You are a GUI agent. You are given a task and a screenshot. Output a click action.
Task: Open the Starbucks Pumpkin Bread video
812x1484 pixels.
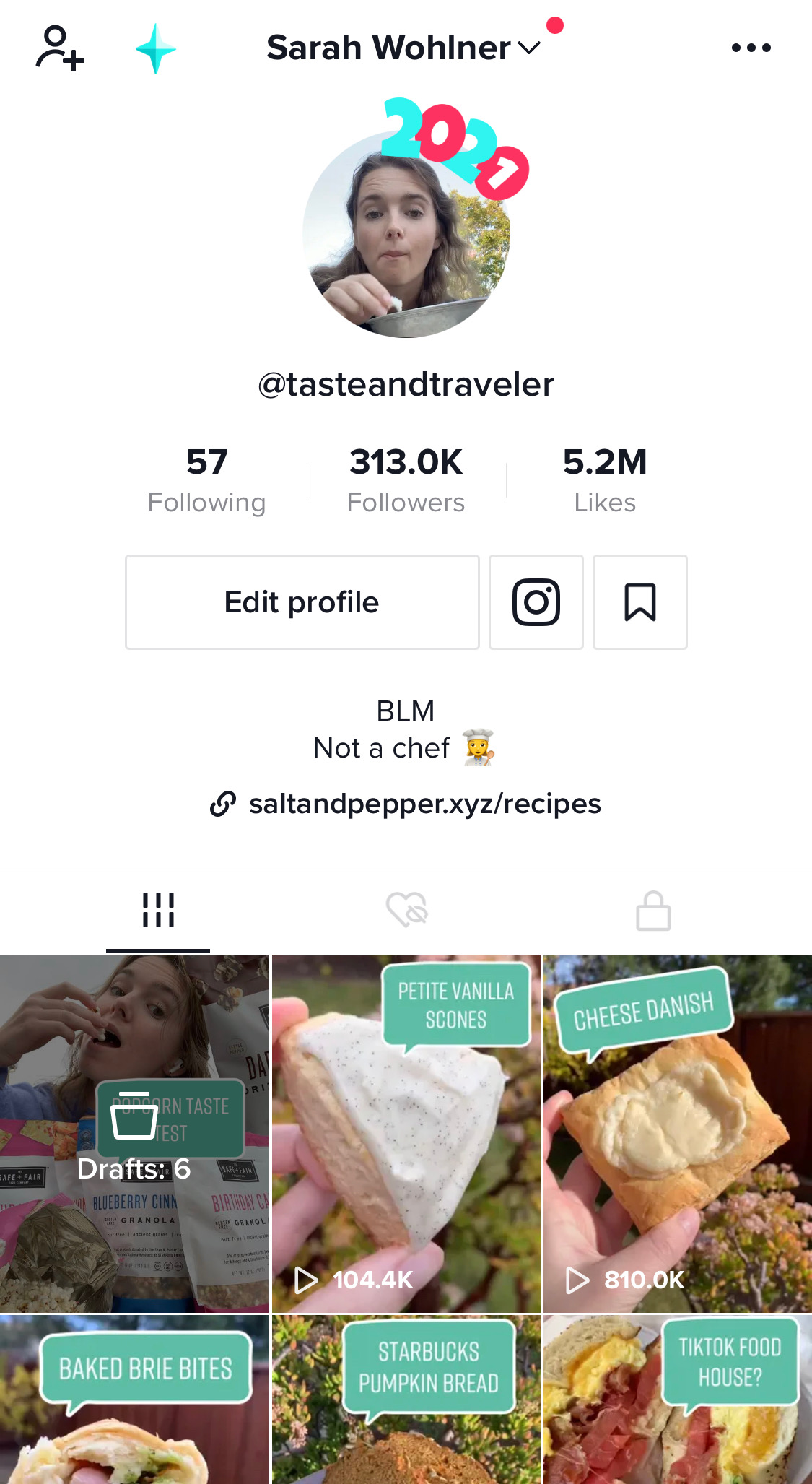tap(406, 1401)
